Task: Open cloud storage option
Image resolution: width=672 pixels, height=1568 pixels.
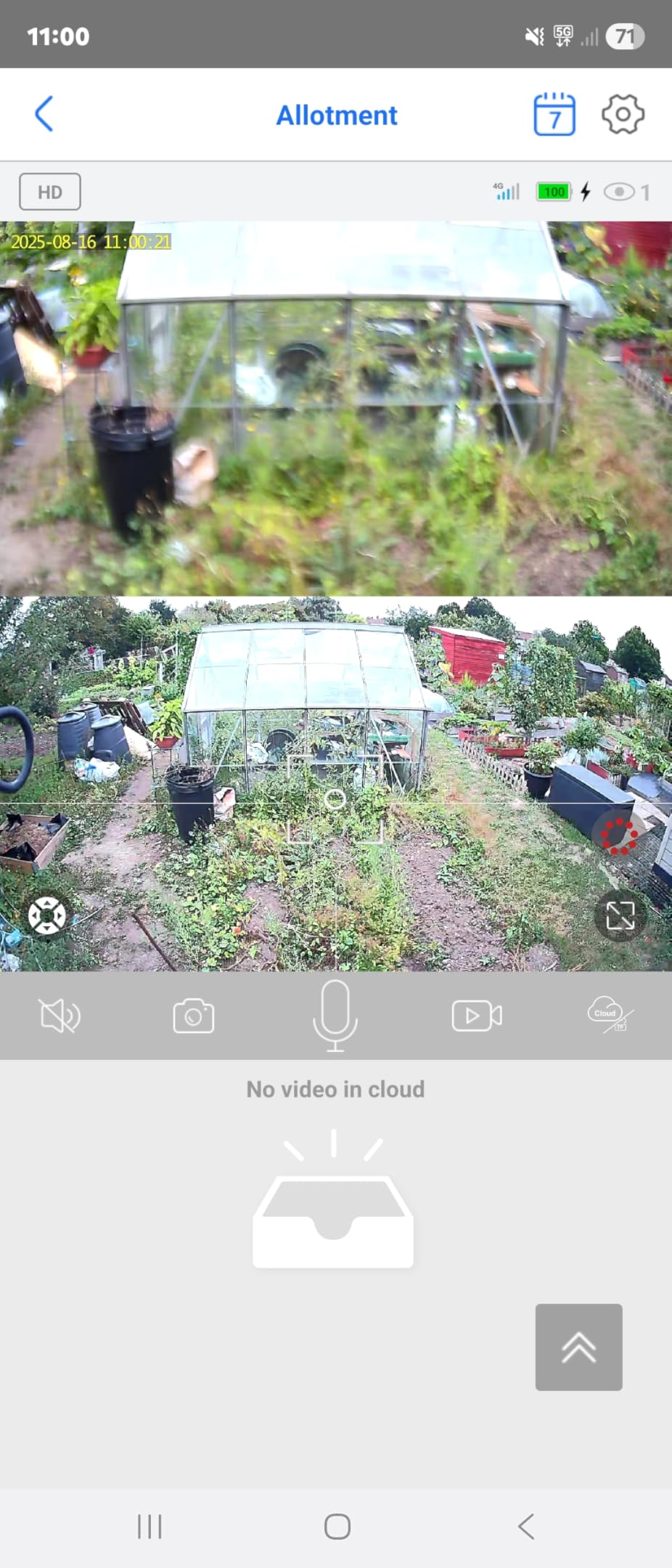Action: pos(610,1014)
